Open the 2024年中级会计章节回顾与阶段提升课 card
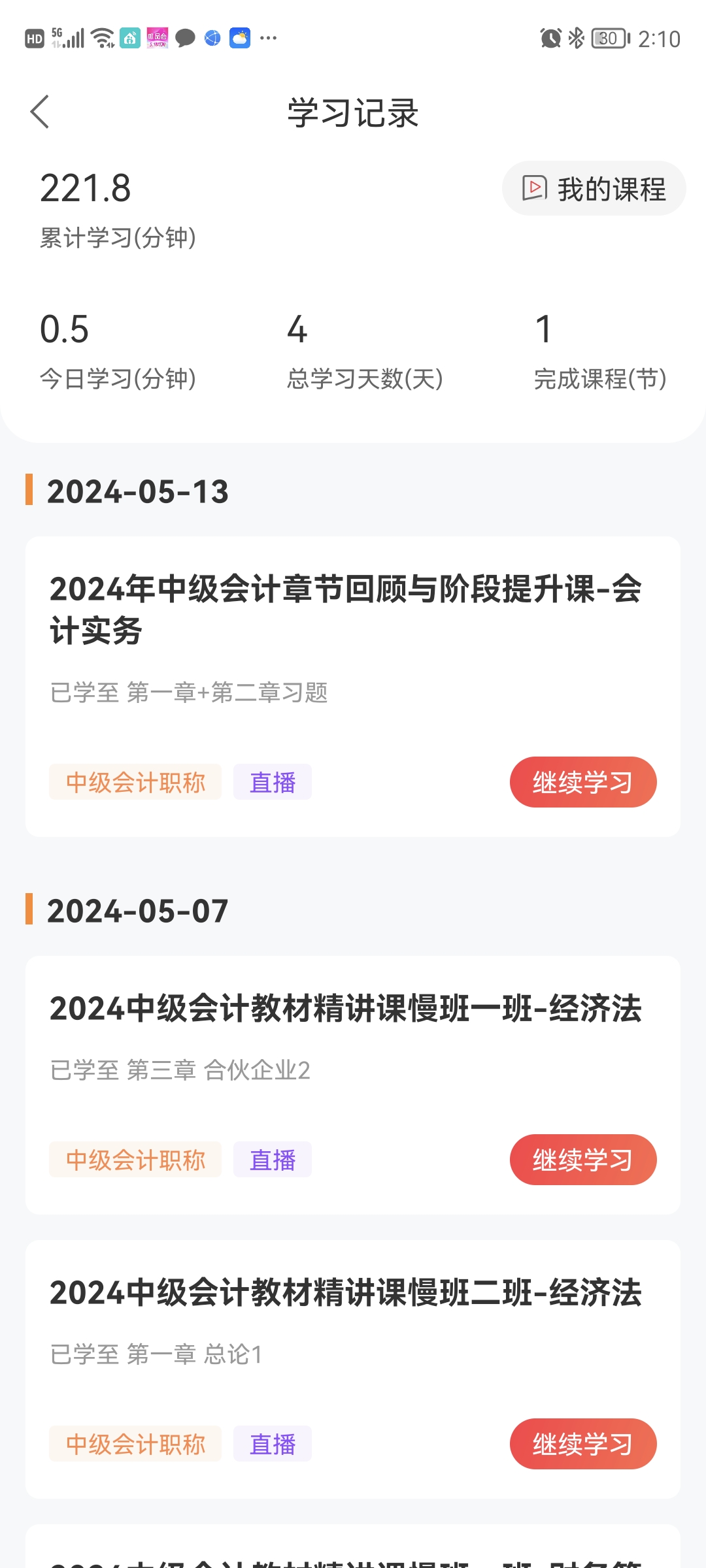The image size is (706, 1568). click(x=353, y=687)
